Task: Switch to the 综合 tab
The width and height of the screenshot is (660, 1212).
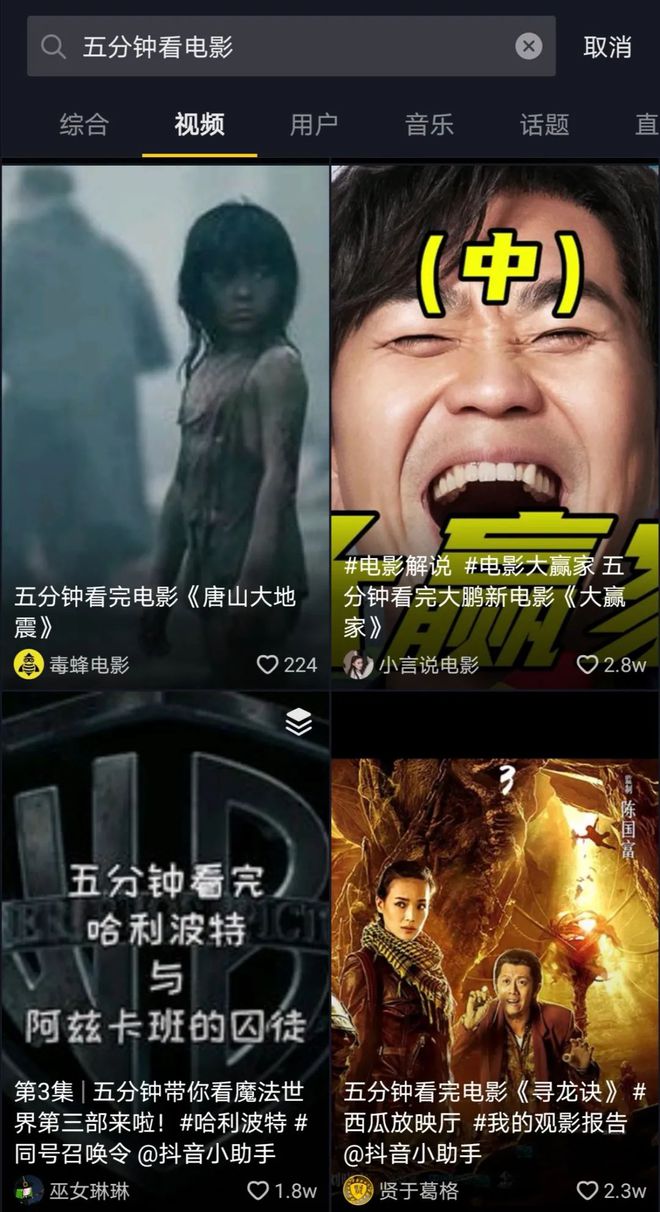Action: tap(84, 125)
